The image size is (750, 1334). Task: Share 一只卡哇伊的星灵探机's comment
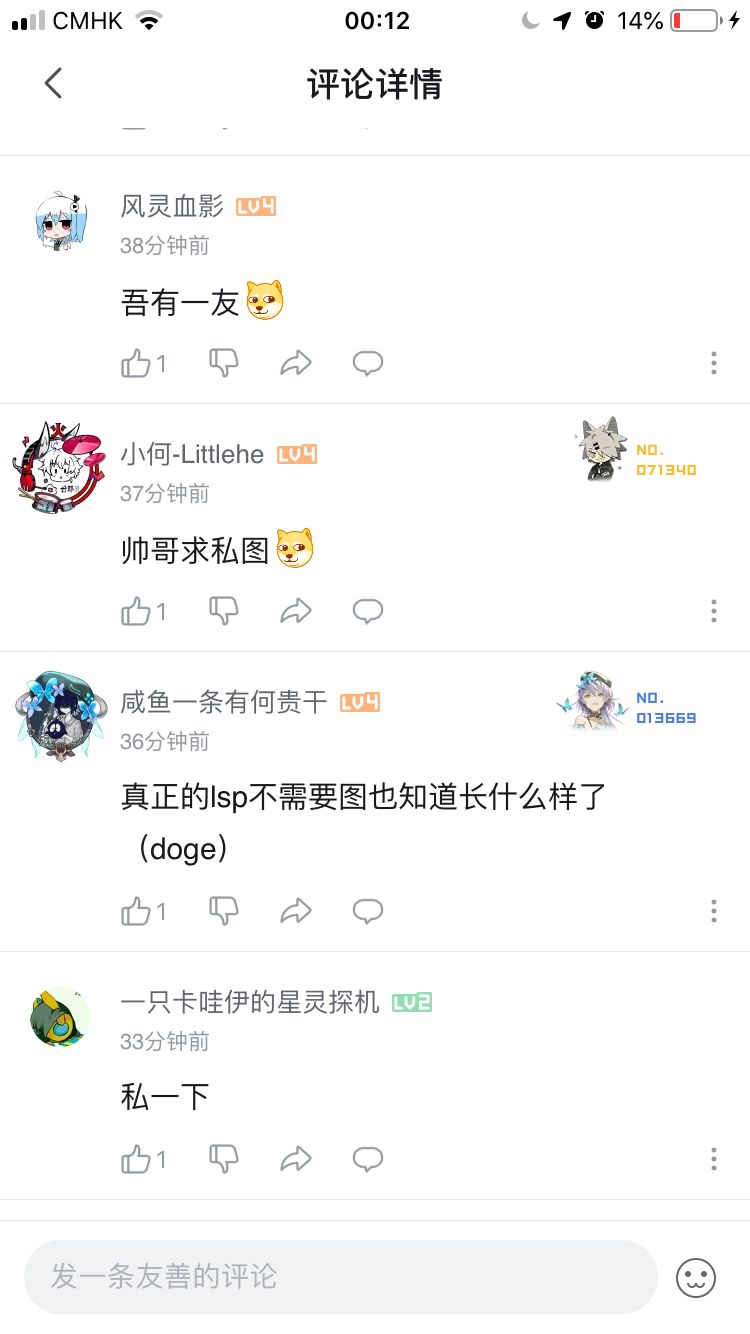click(296, 1159)
